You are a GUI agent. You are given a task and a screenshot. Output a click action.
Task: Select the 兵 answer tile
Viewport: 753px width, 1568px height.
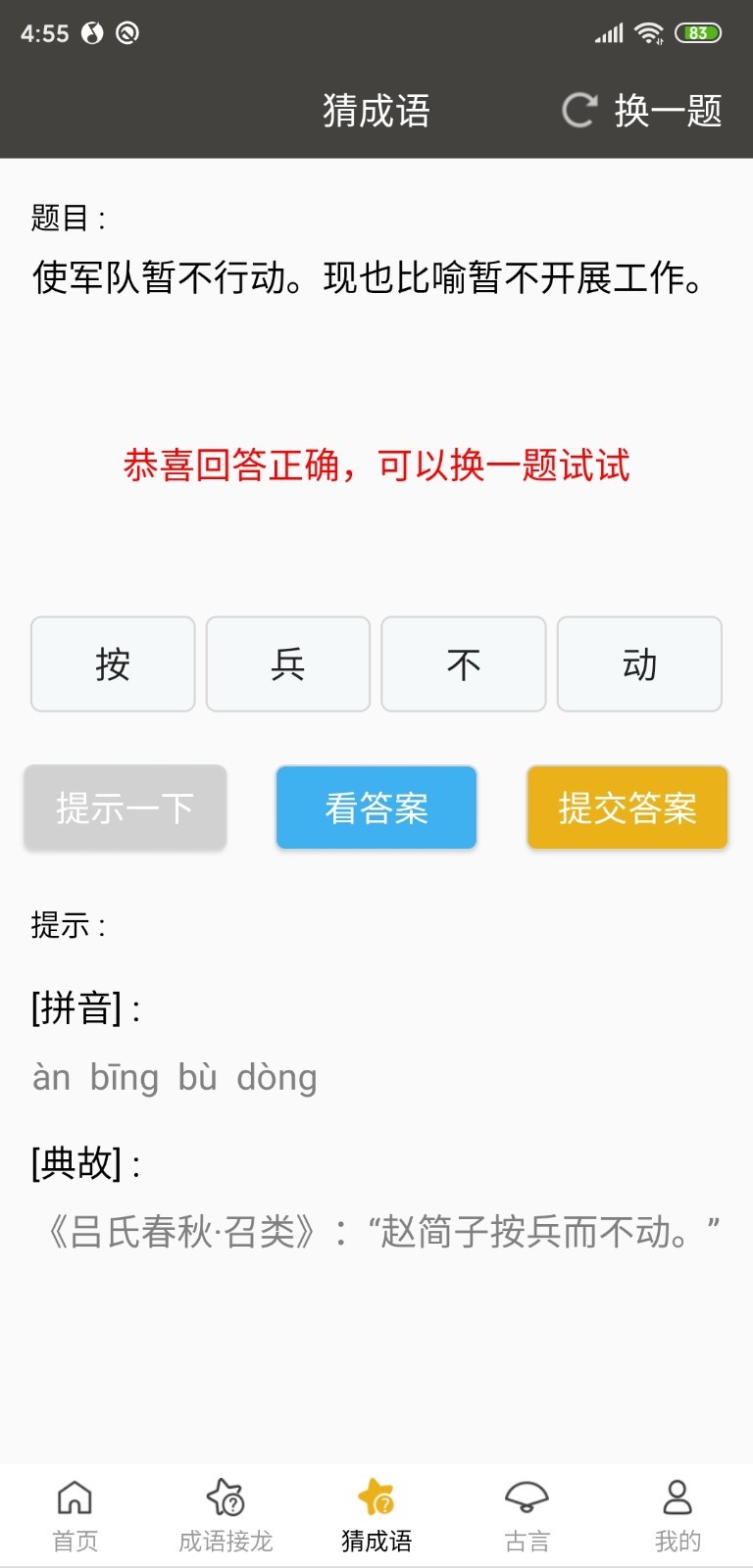[287, 663]
